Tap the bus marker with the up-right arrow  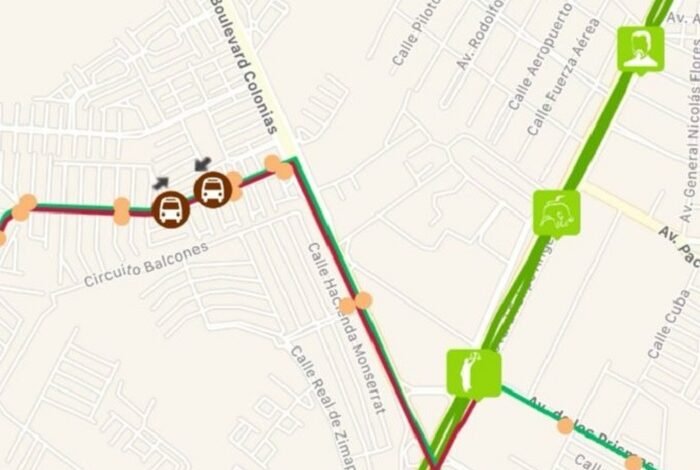click(x=171, y=209)
